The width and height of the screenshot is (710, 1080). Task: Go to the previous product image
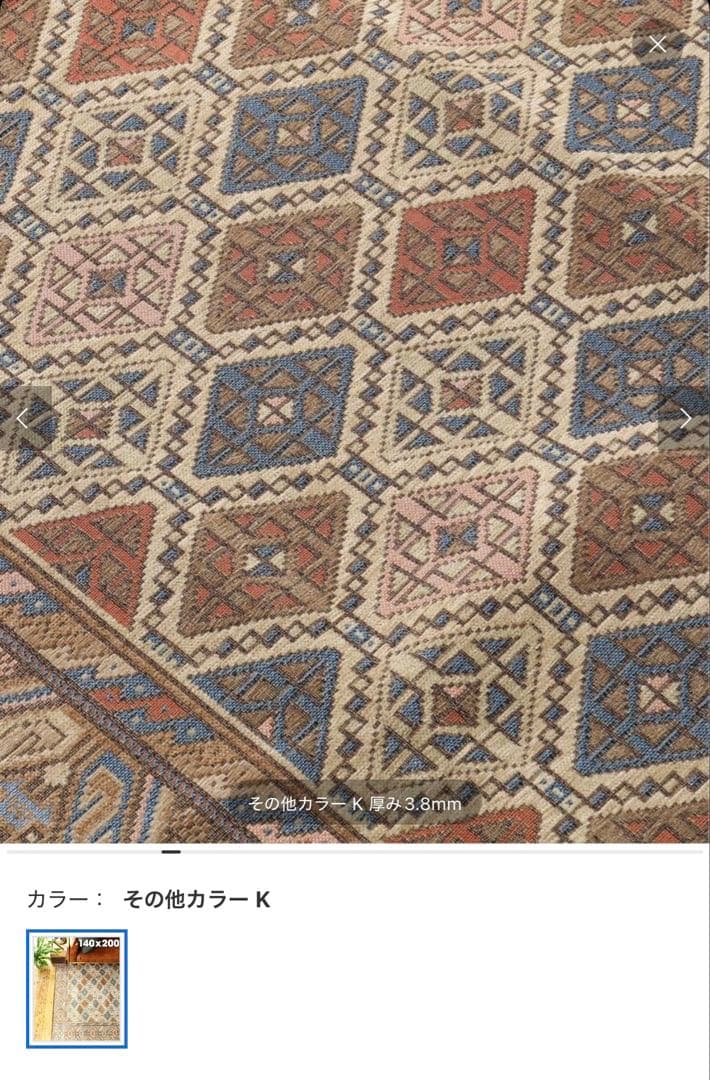[23, 418]
